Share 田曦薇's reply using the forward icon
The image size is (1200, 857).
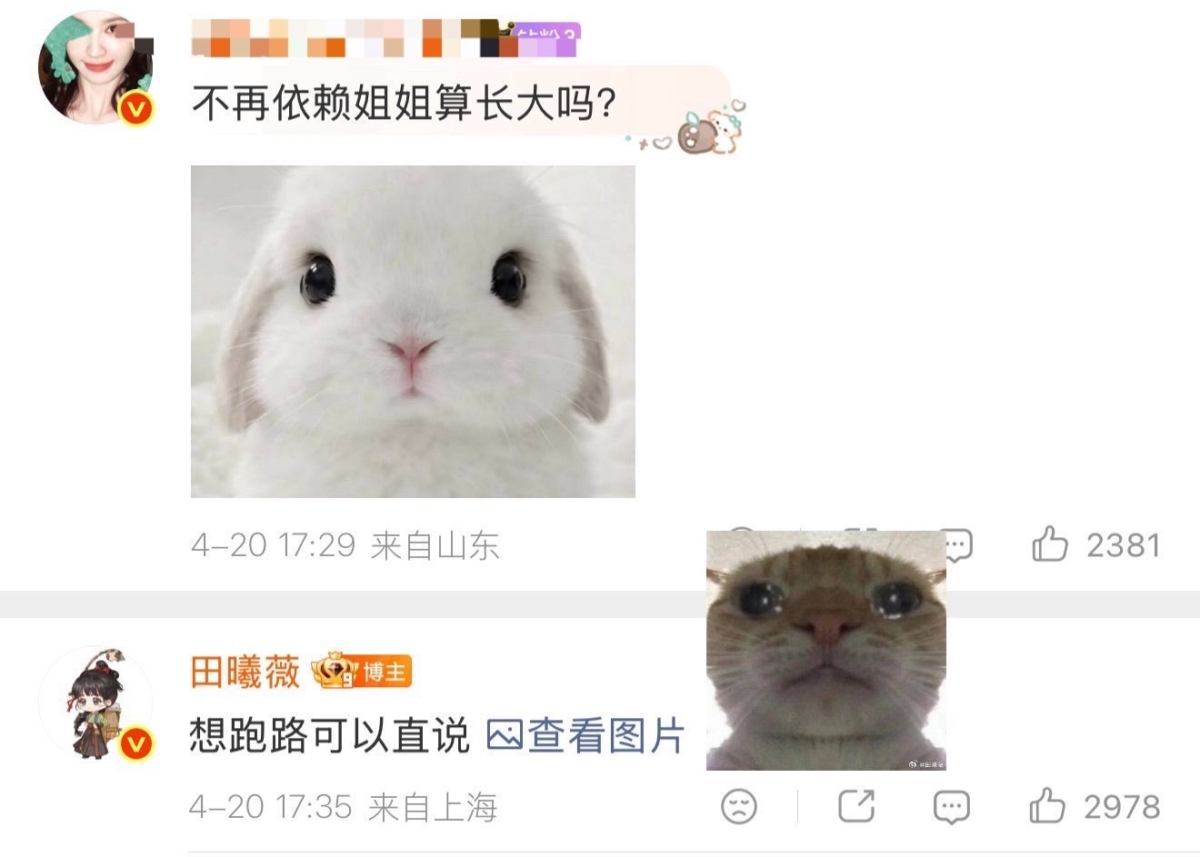click(856, 806)
